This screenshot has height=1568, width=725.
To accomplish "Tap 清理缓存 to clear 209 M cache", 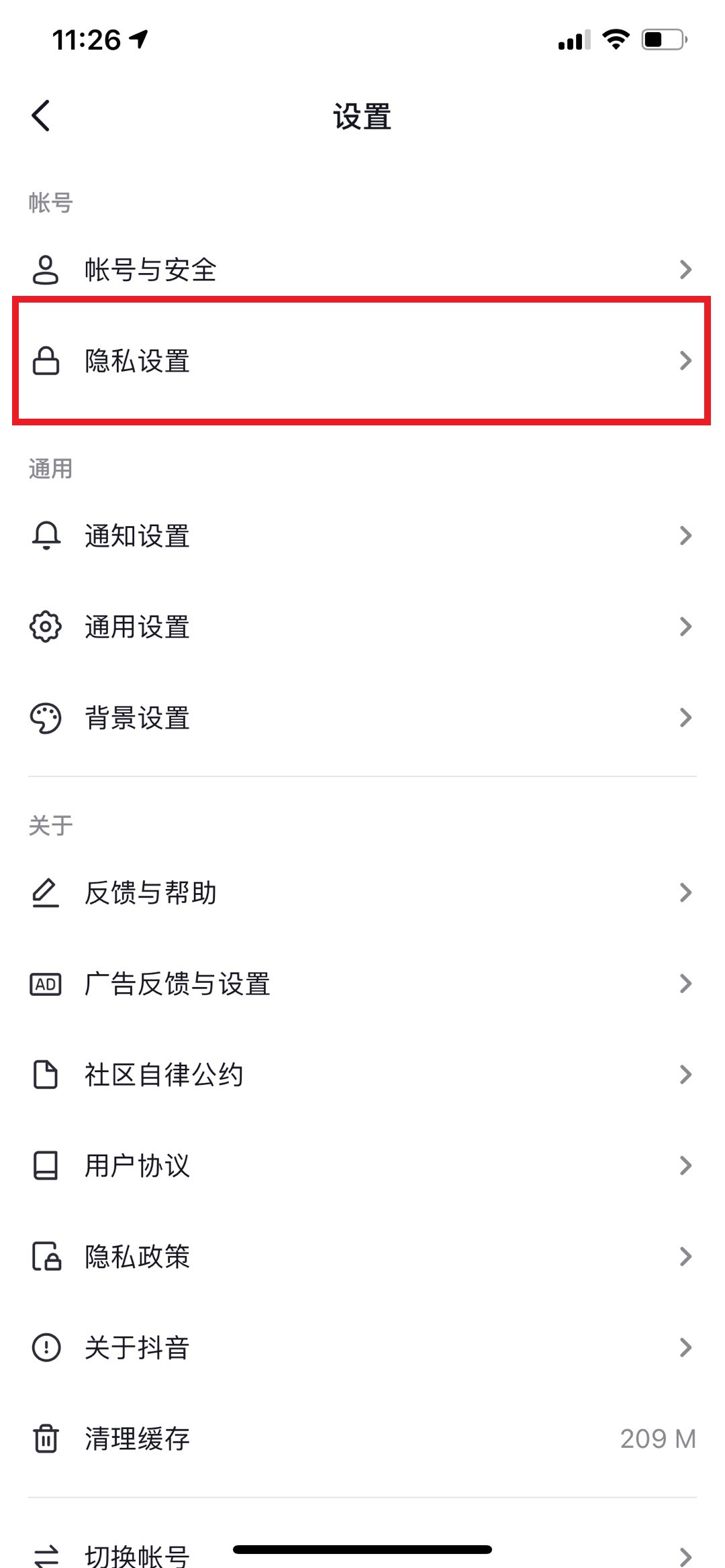I will (x=362, y=1439).
